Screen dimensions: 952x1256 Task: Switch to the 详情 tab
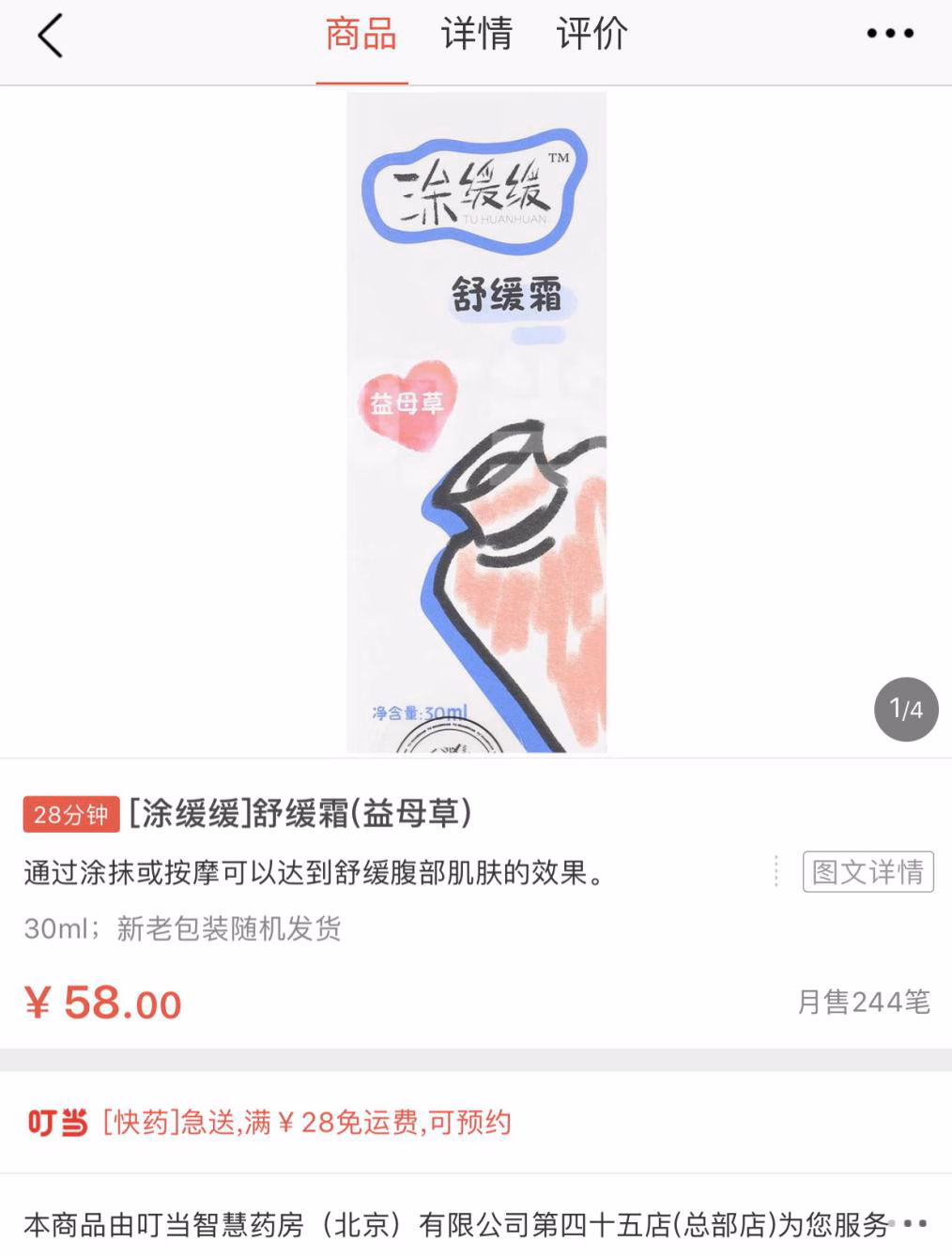point(476,35)
